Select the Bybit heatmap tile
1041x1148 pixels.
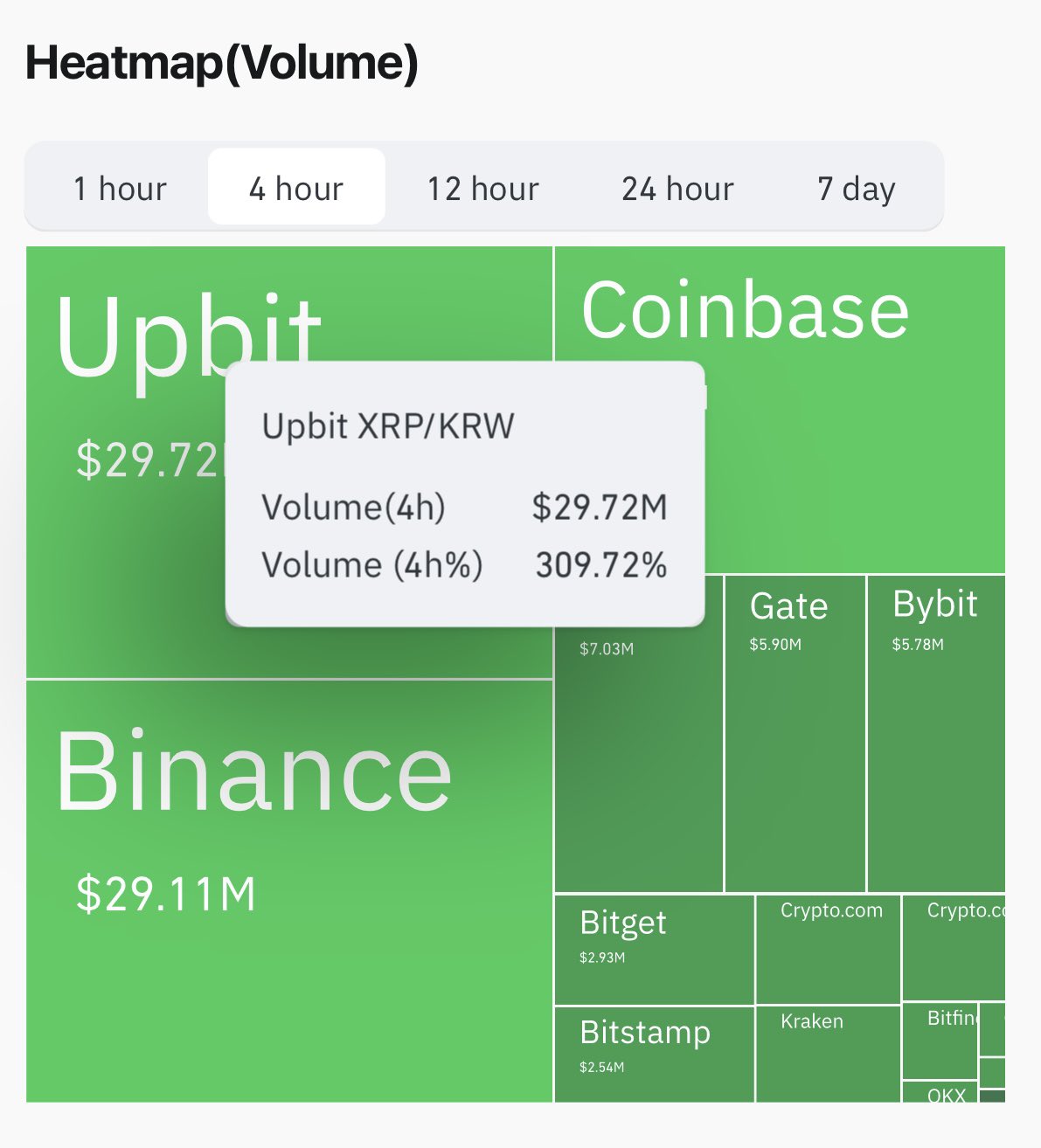(x=935, y=743)
